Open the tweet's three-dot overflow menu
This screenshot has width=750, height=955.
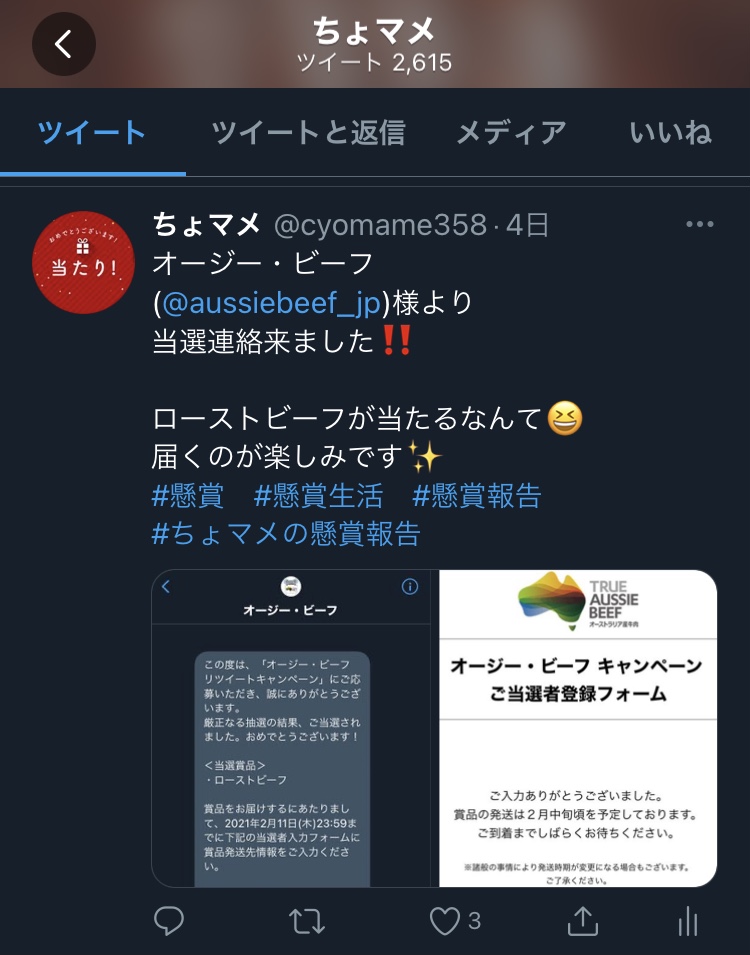click(x=699, y=225)
